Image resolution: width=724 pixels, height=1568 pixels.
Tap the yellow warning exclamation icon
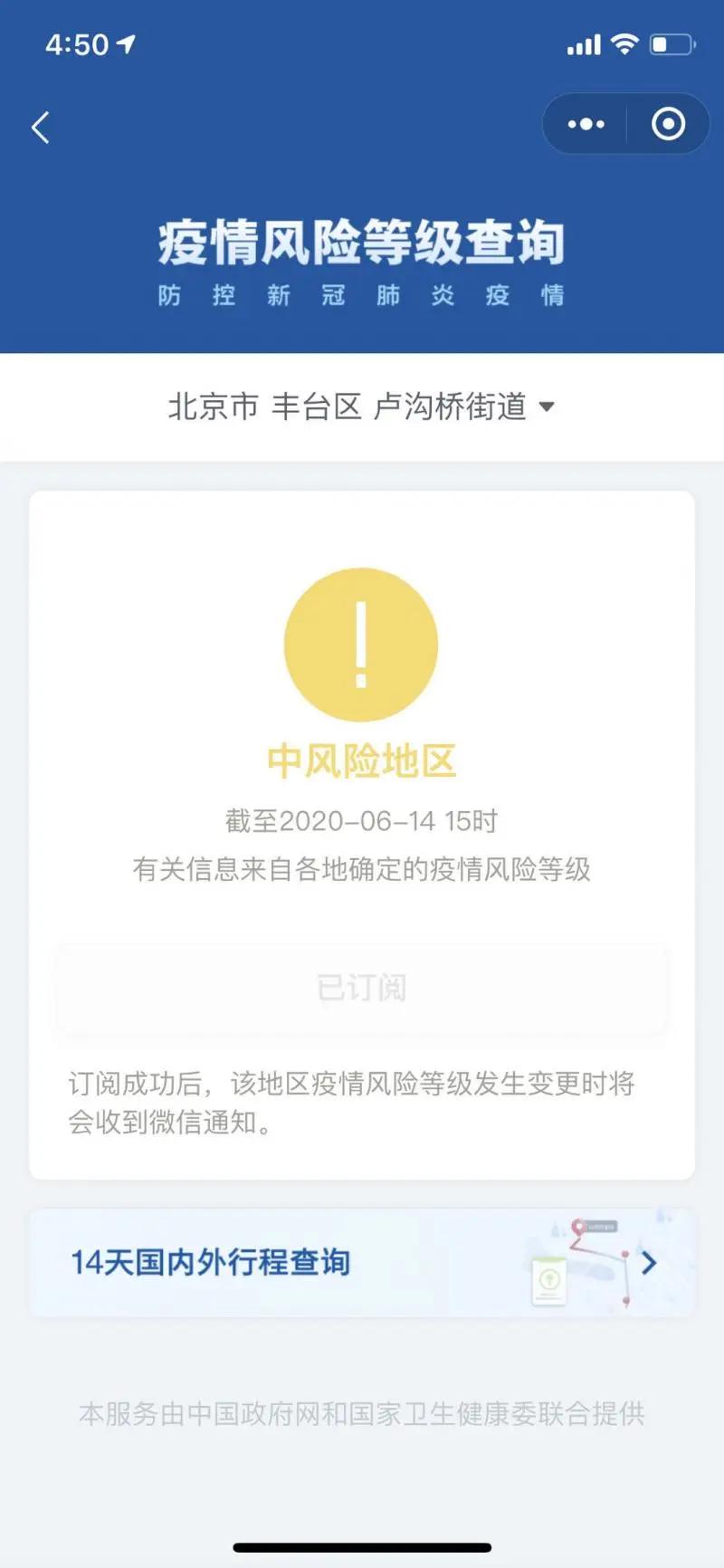pos(361,643)
